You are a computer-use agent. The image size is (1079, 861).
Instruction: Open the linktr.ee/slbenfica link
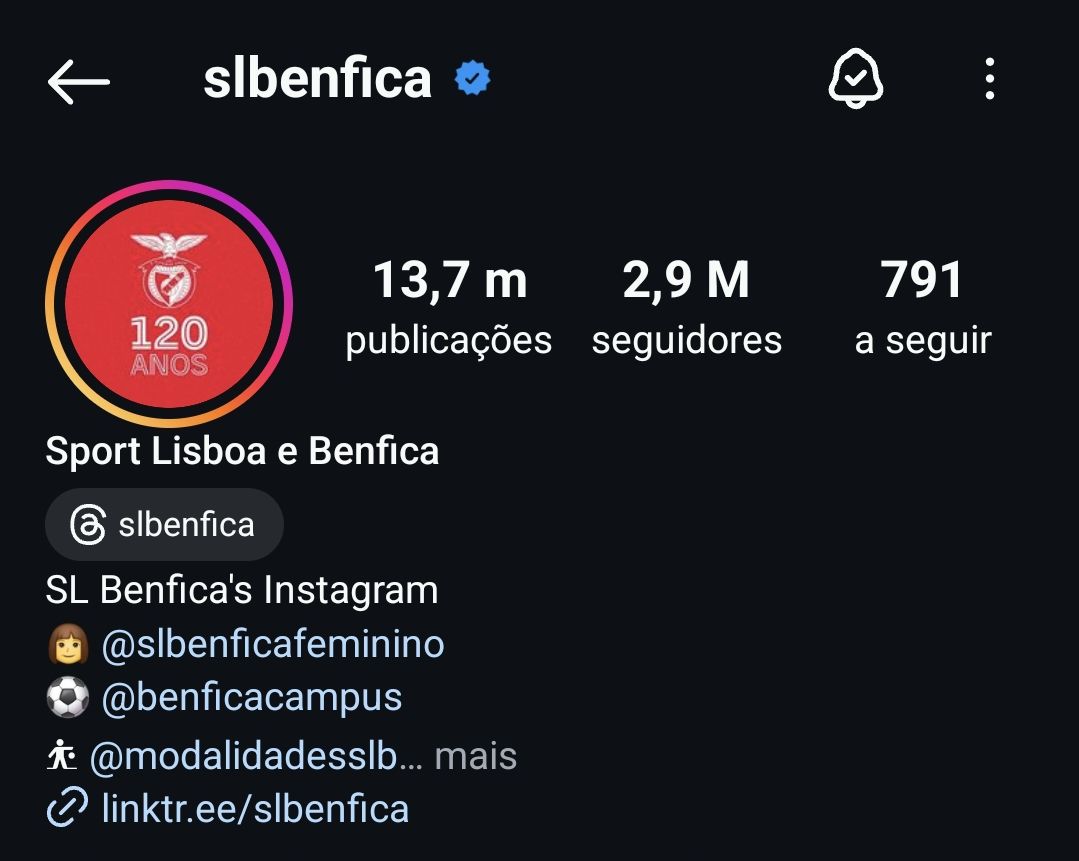[255, 809]
